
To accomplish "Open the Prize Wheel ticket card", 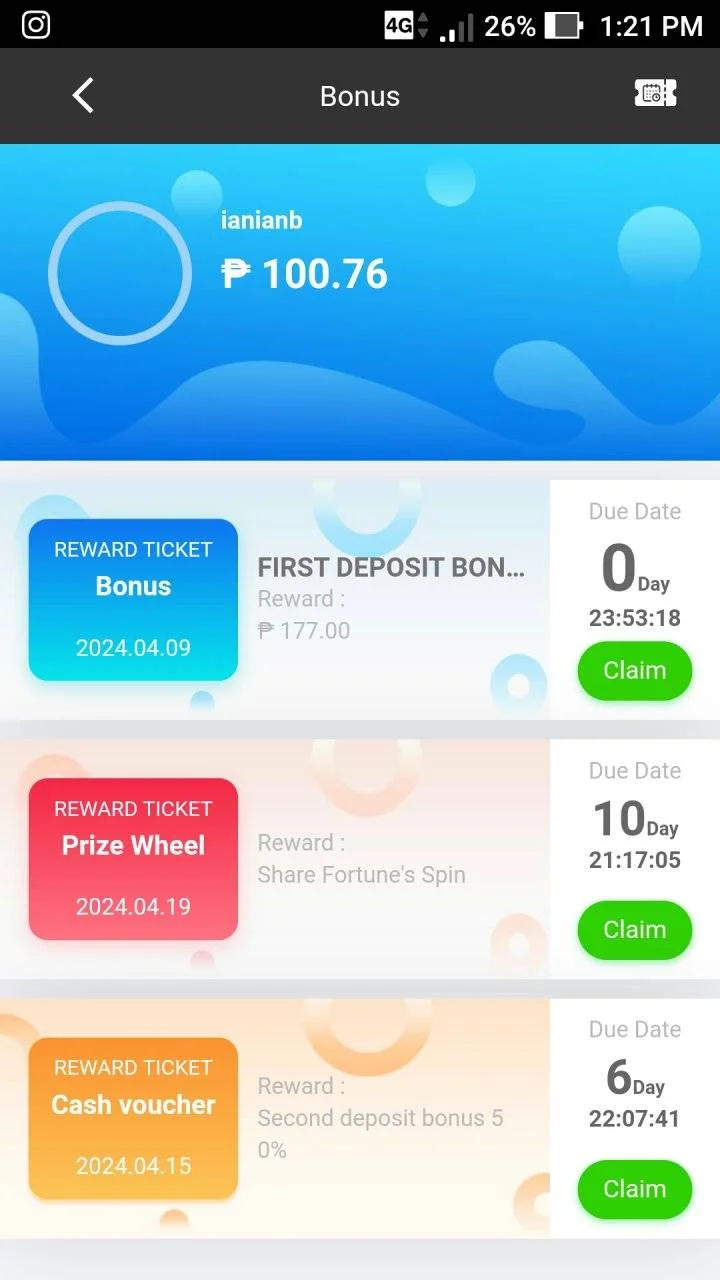I will tap(133, 858).
